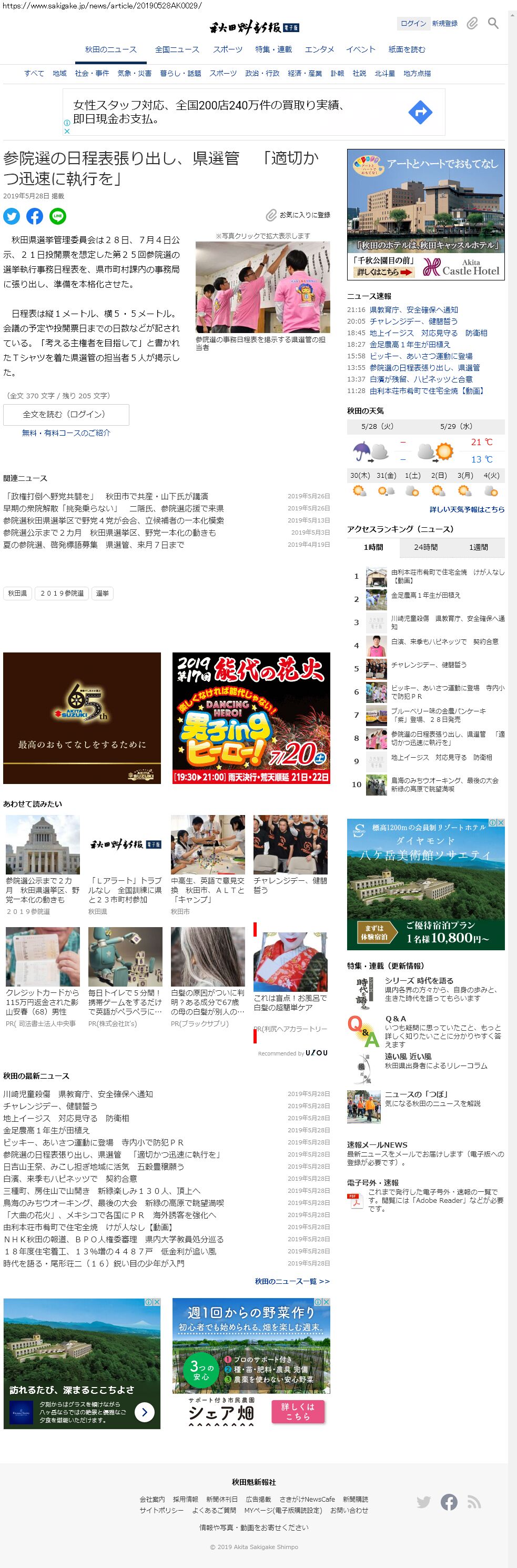Open 詳しい天気予報はこちら link
Viewport: 517px width, 1568px height.
[x=467, y=509]
